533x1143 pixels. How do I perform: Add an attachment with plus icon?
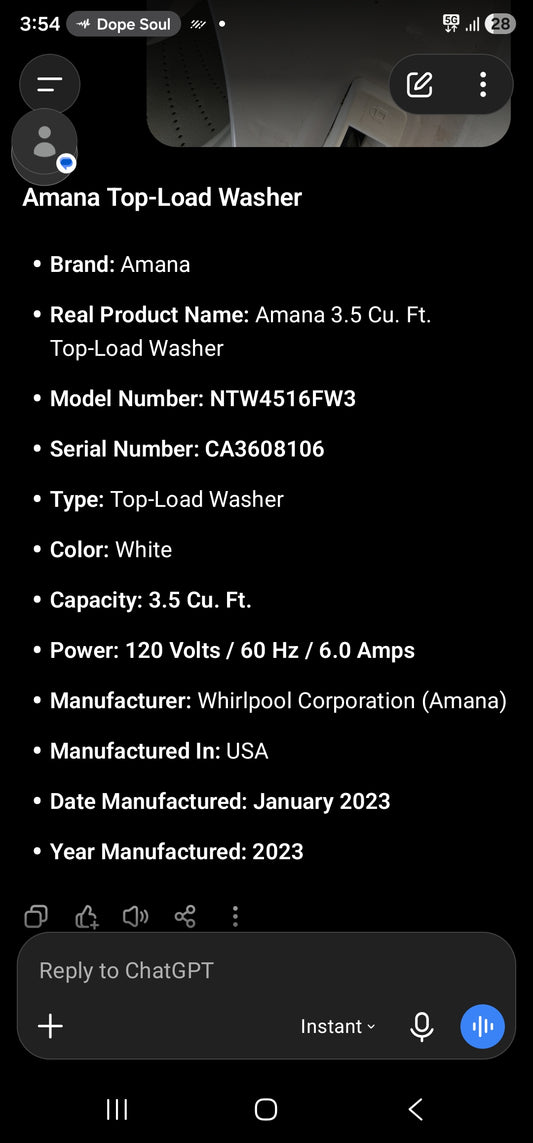click(x=50, y=1026)
